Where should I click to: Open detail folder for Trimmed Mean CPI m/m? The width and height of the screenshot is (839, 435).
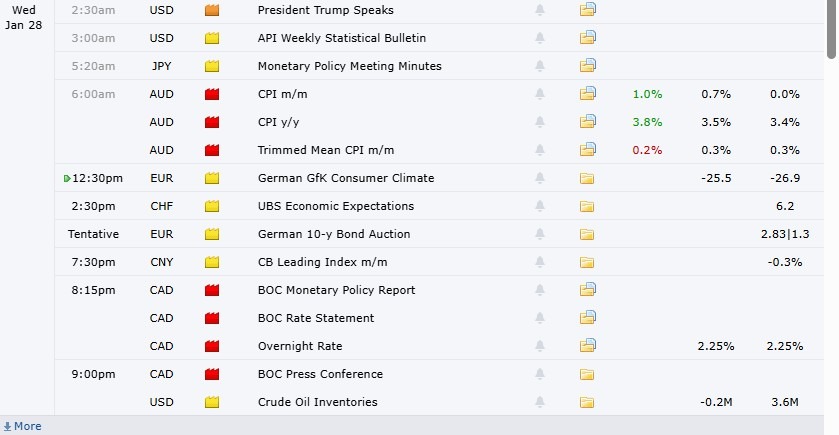pyautogui.click(x=587, y=150)
